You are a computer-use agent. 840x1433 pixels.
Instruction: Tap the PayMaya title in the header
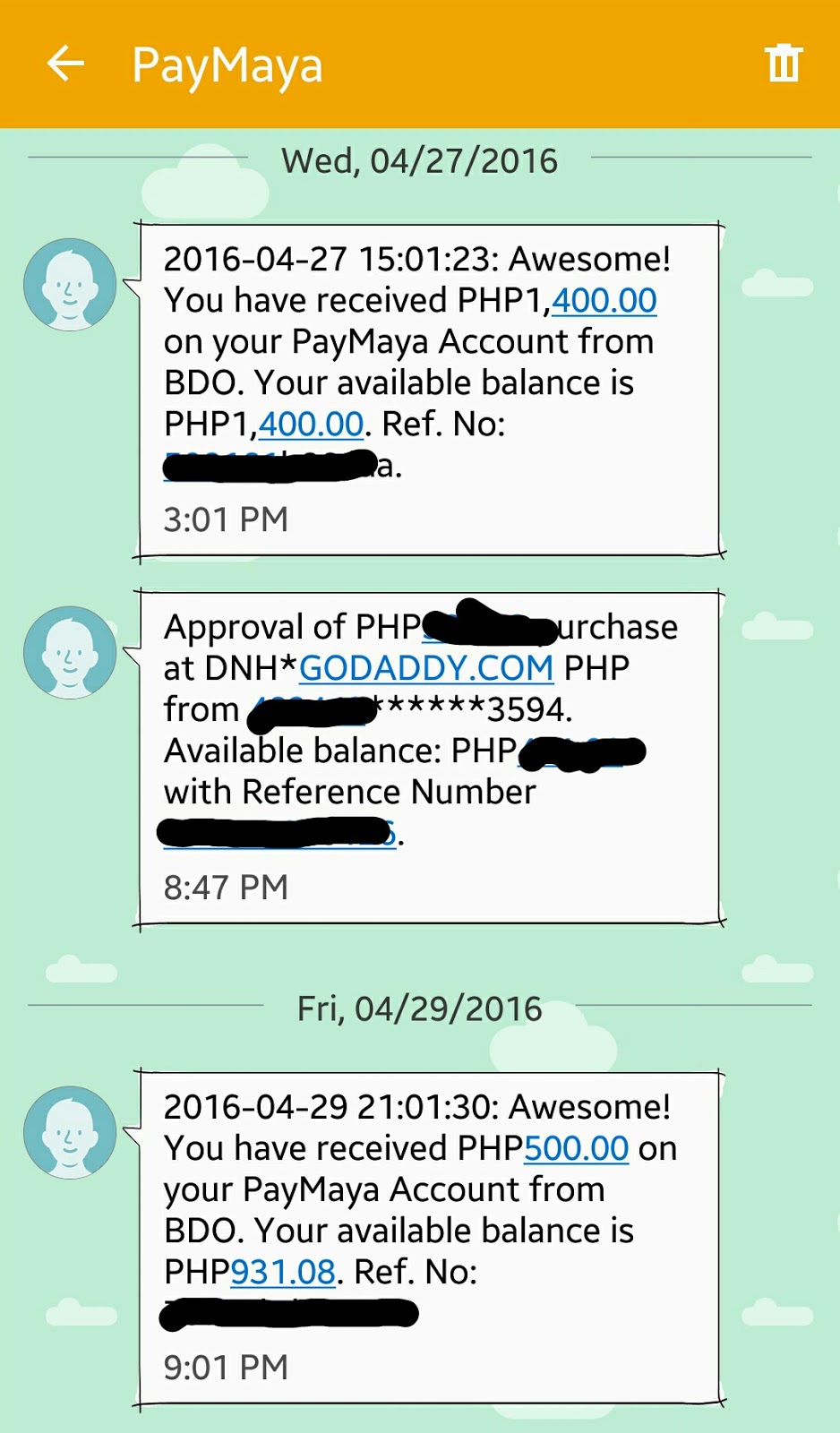pos(227,64)
